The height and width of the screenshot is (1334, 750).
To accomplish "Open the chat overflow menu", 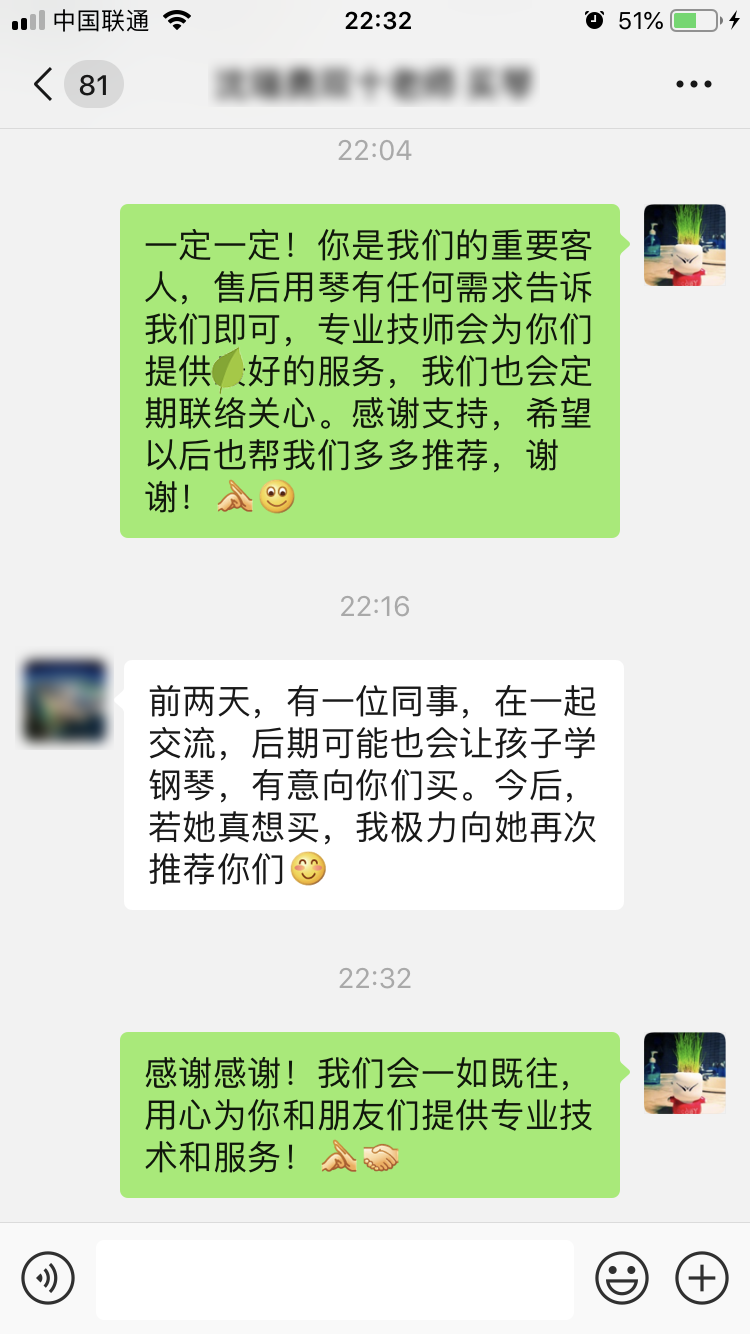I will [693, 85].
